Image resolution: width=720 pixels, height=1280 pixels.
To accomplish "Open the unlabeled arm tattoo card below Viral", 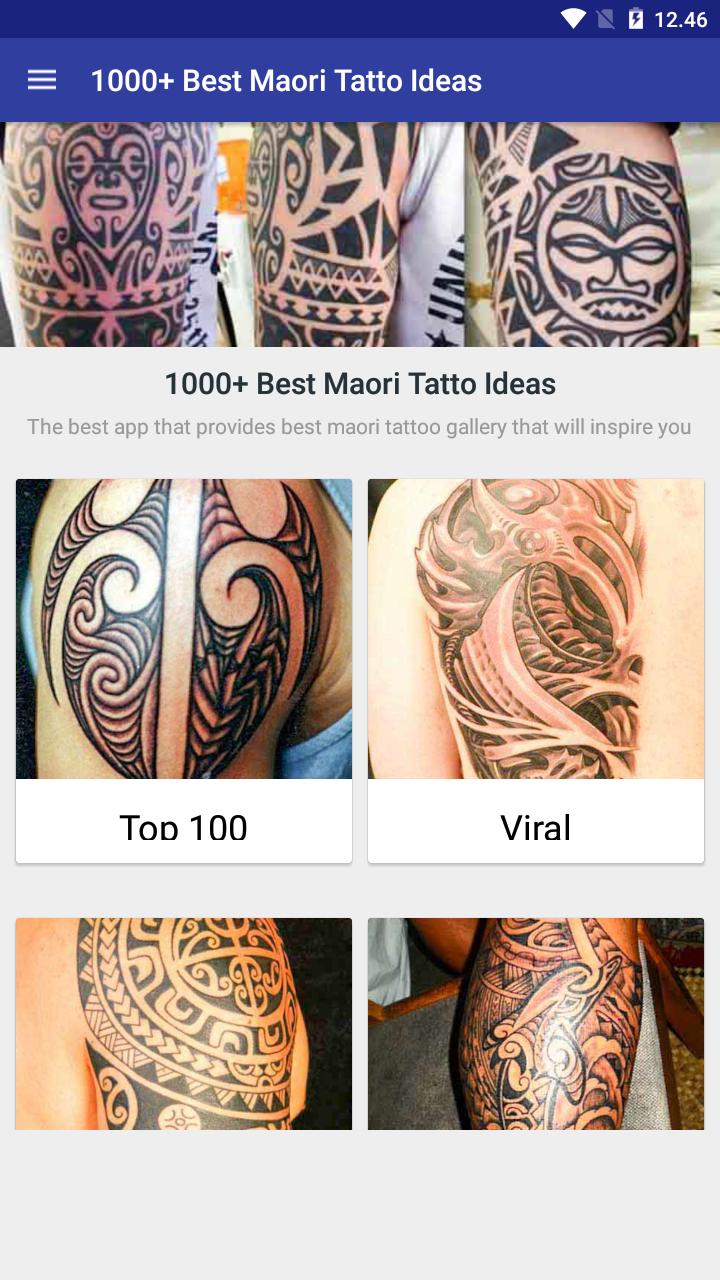I will (x=536, y=1024).
